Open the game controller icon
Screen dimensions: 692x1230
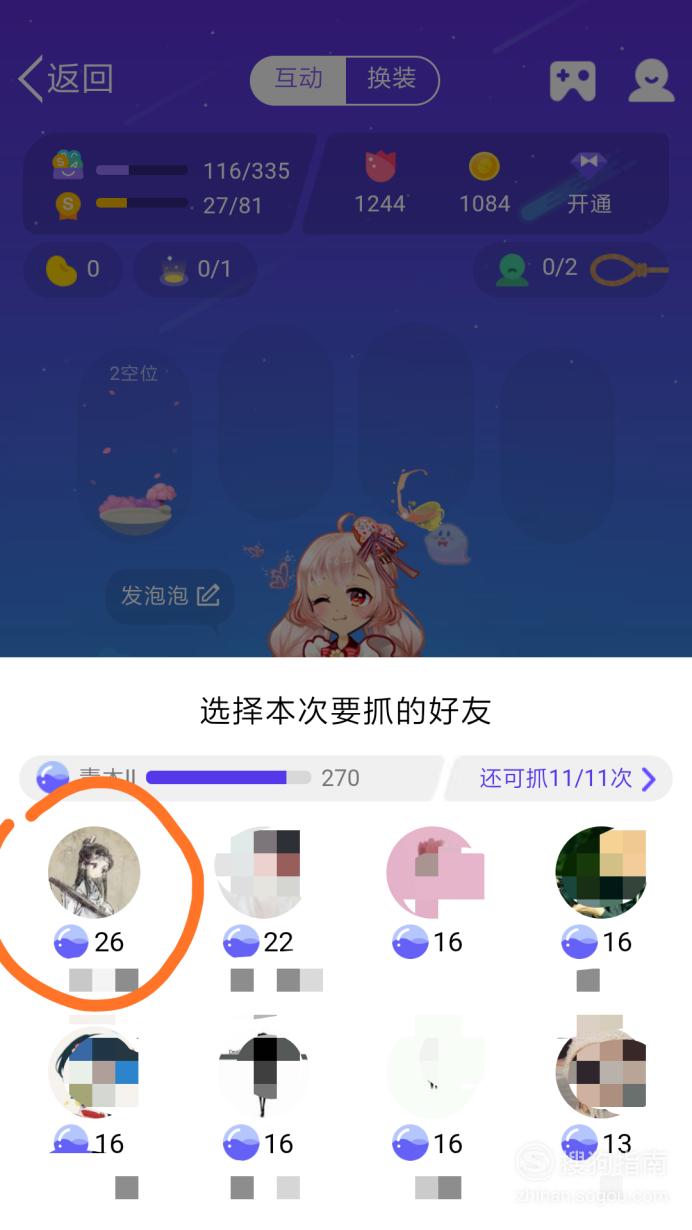pos(572,81)
